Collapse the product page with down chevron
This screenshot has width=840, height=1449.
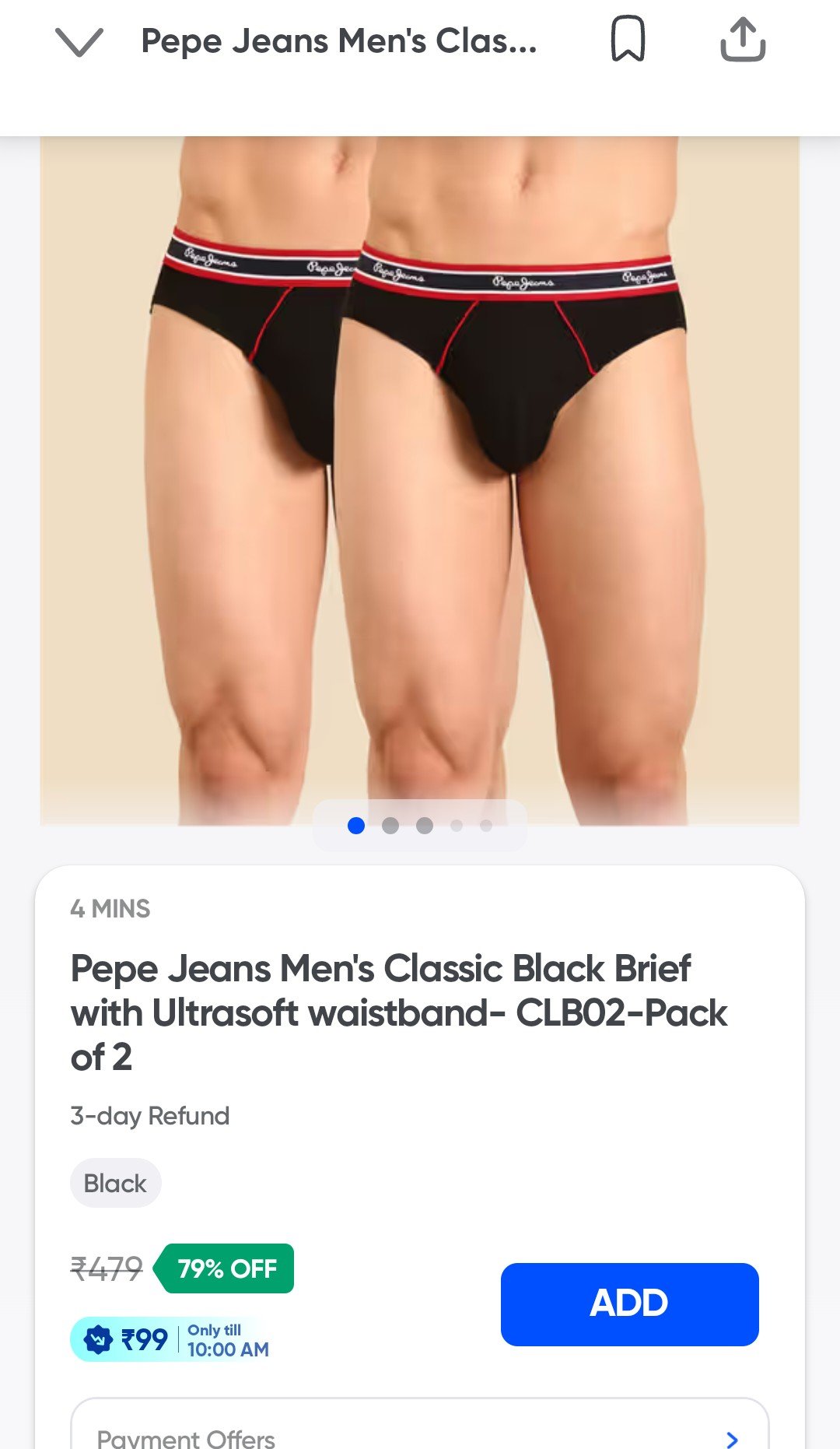pyautogui.click(x=79, y=42)
